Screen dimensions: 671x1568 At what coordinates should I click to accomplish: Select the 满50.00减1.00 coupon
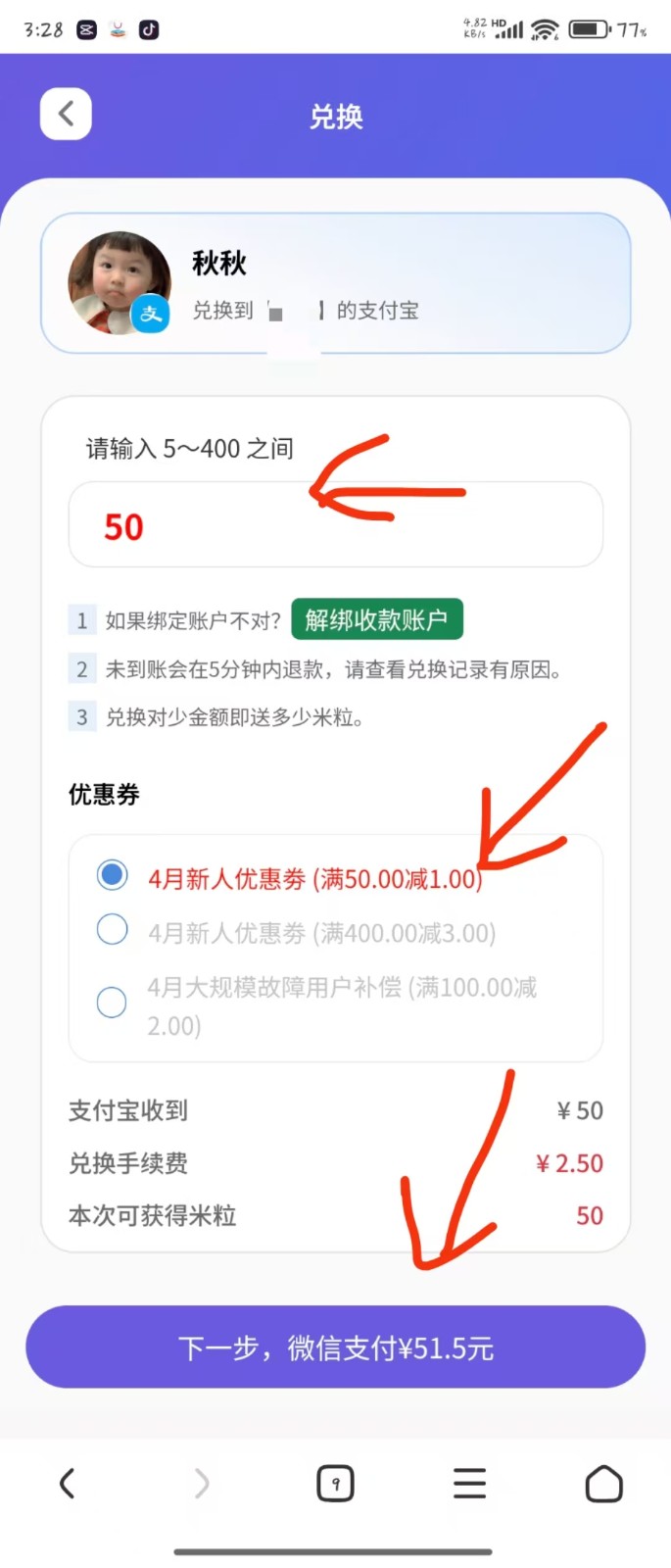pyautogui.click(x=113, y=875)
